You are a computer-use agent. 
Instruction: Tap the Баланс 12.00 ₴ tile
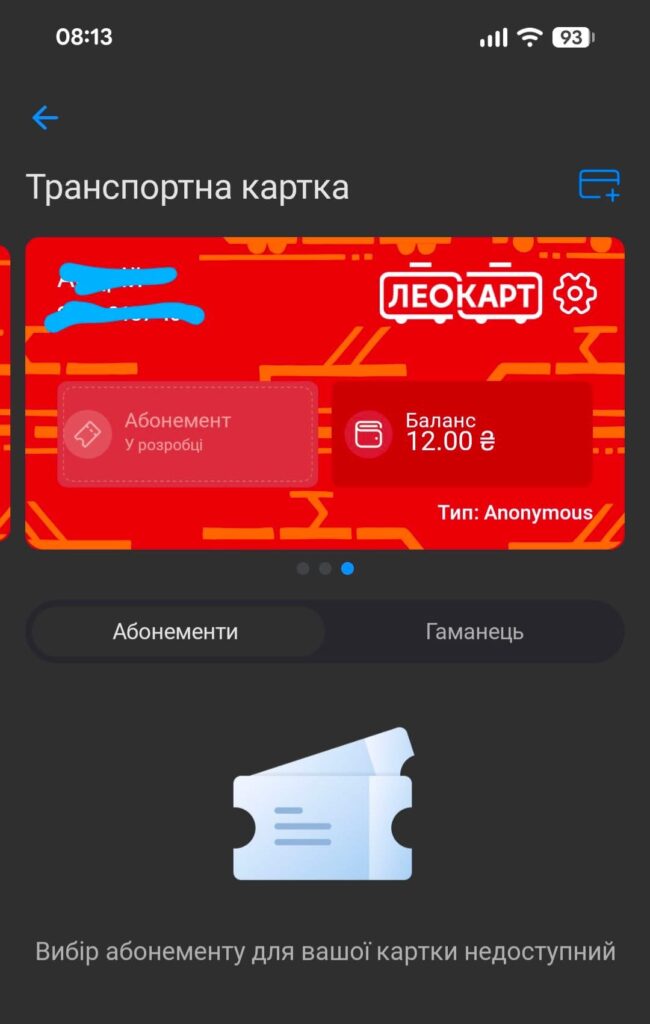point(461,434)
